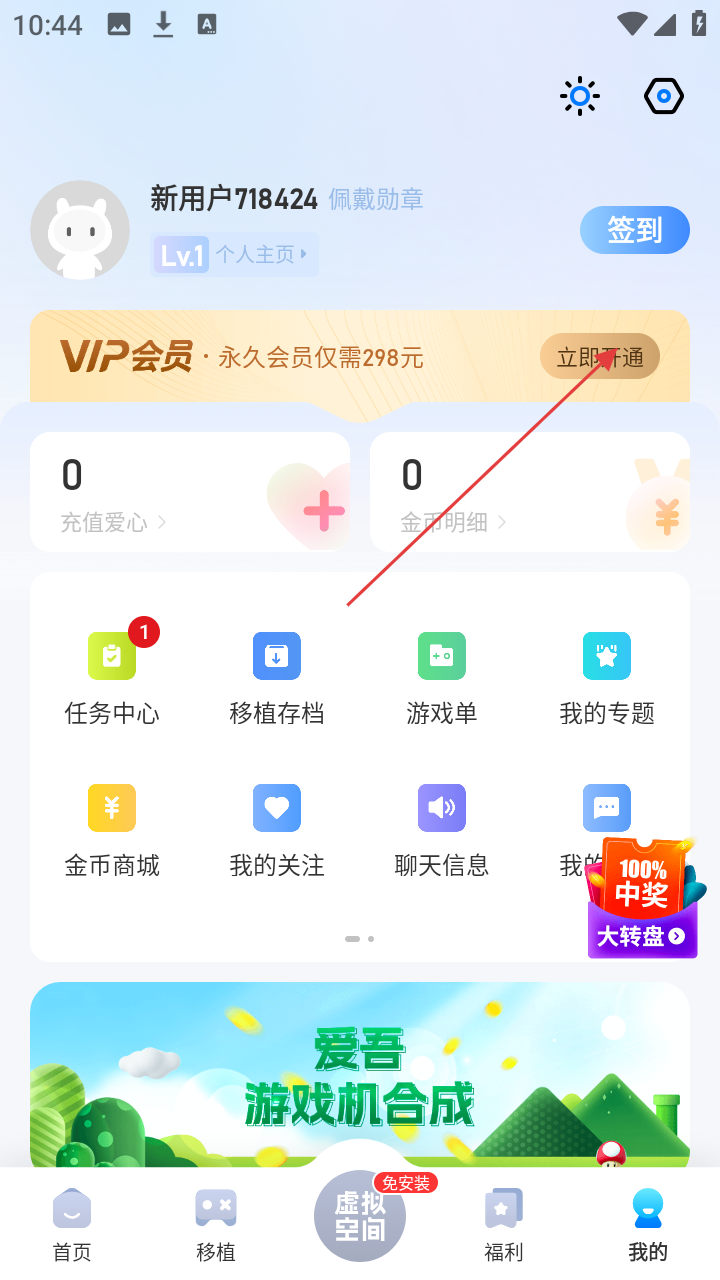This screenshot has width=720, height=1280.
Task: Switch to the 首页 home tab
Action: click(x=72, y=1224)
